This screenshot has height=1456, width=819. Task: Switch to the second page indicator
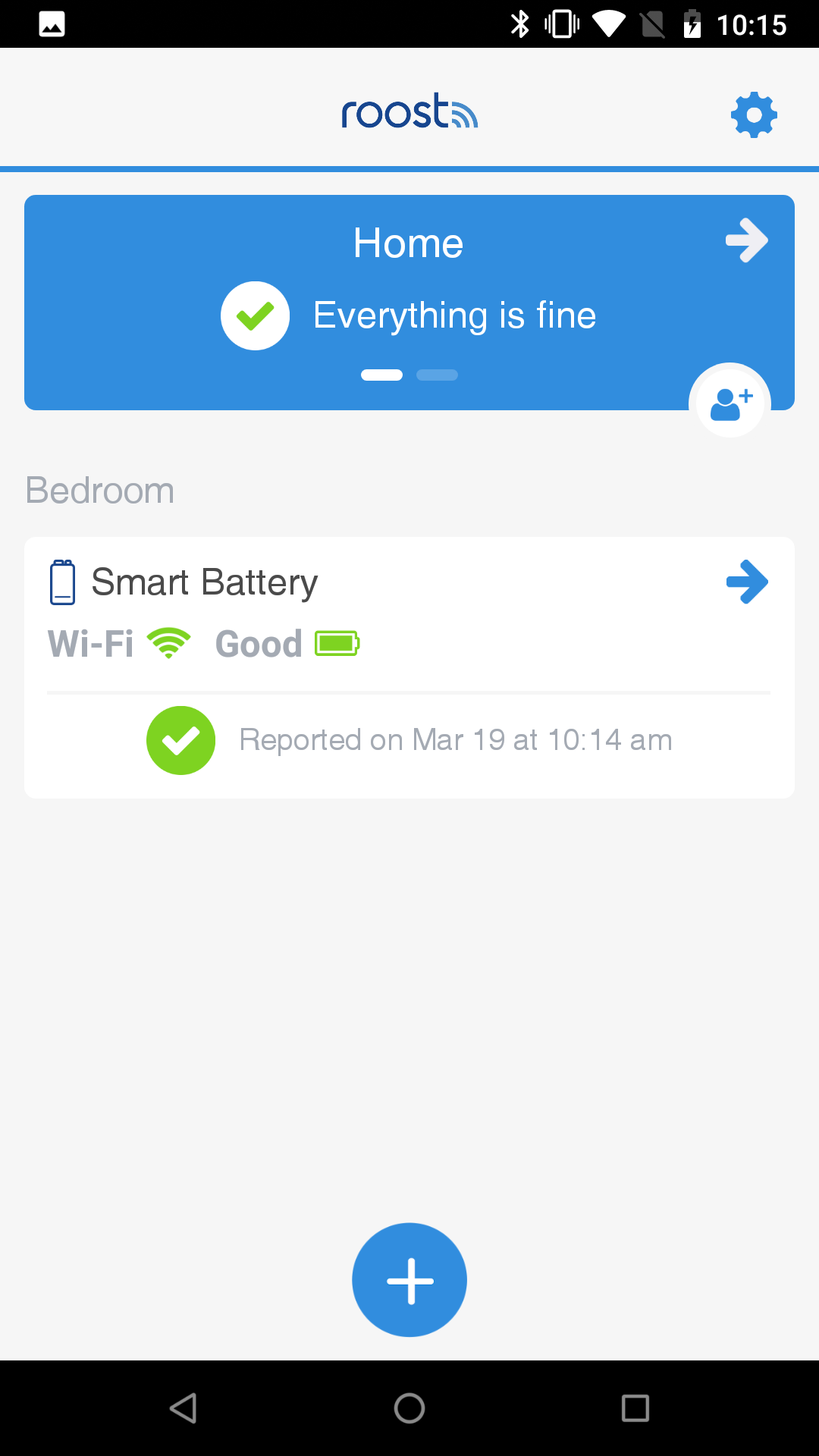click(x=437, y=375)
